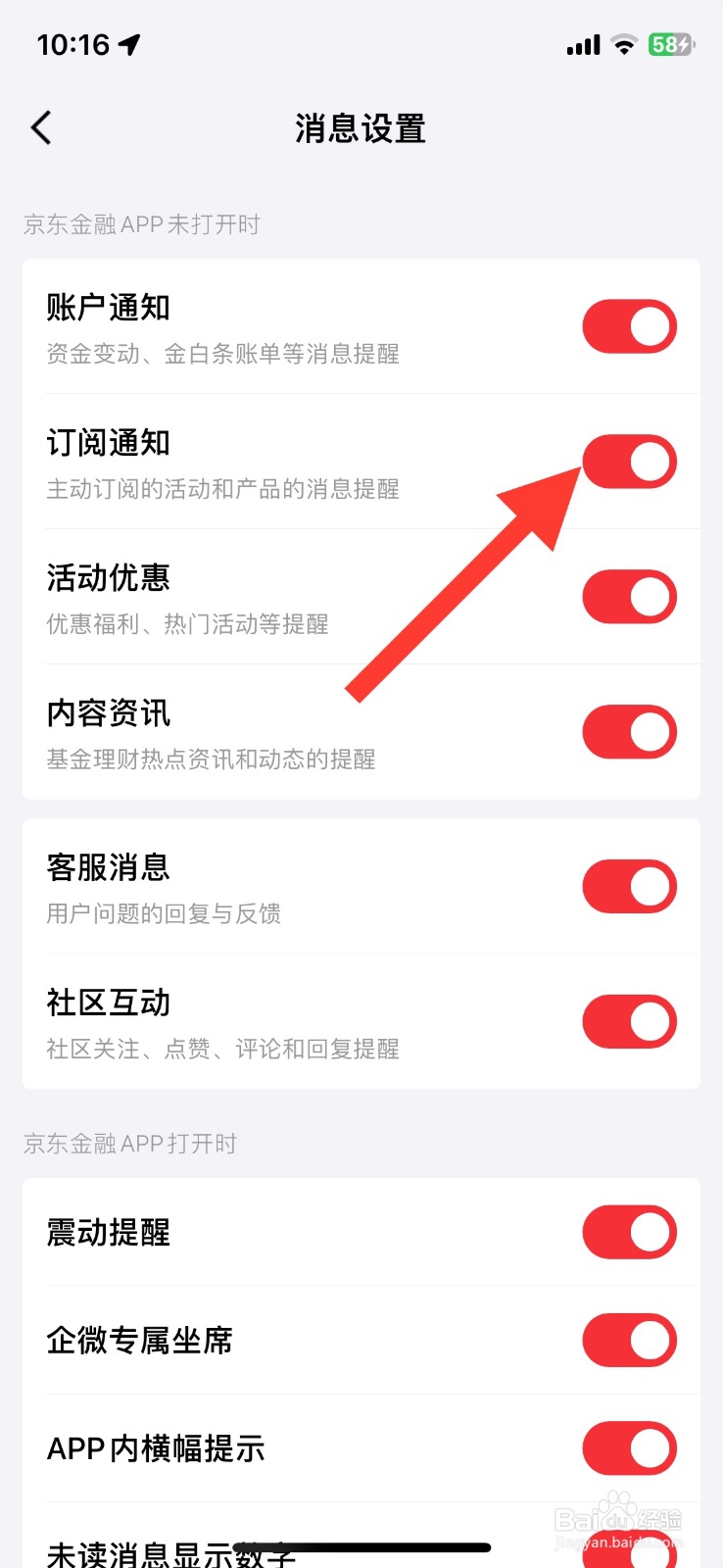
Task: Toggle off 内容资讯 content notifications
Action: pyautogui.click(x=629, y=731)
